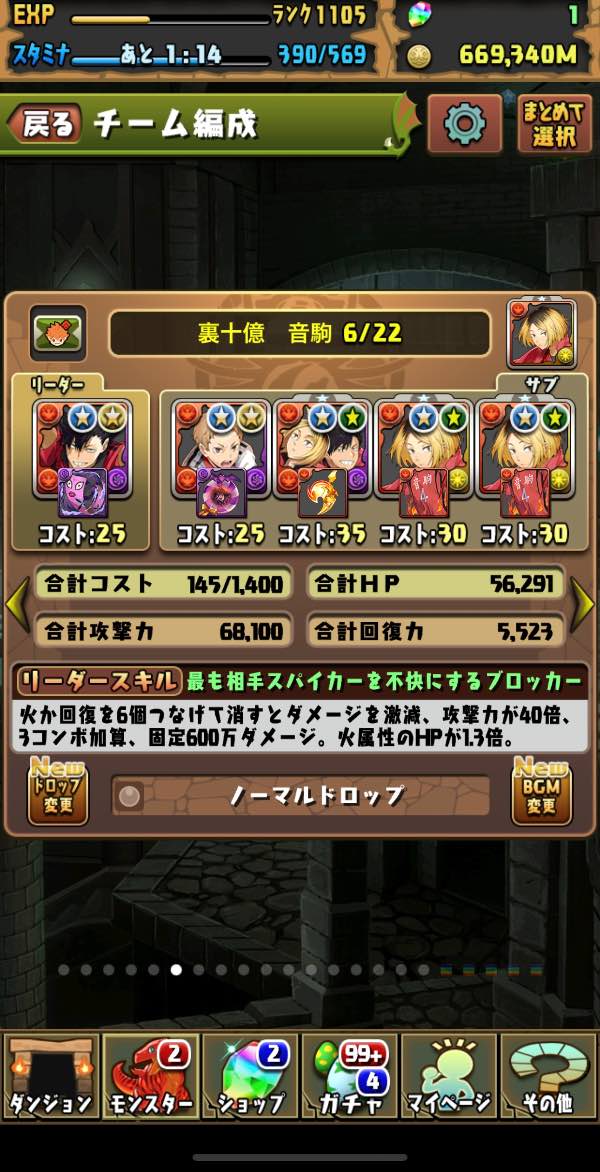The height and width of the screenshot is (1172, 600).
Task: Edit the team name 裏十億 音駒 6/22
Action: pyautogui.click(x=299, y=333)
